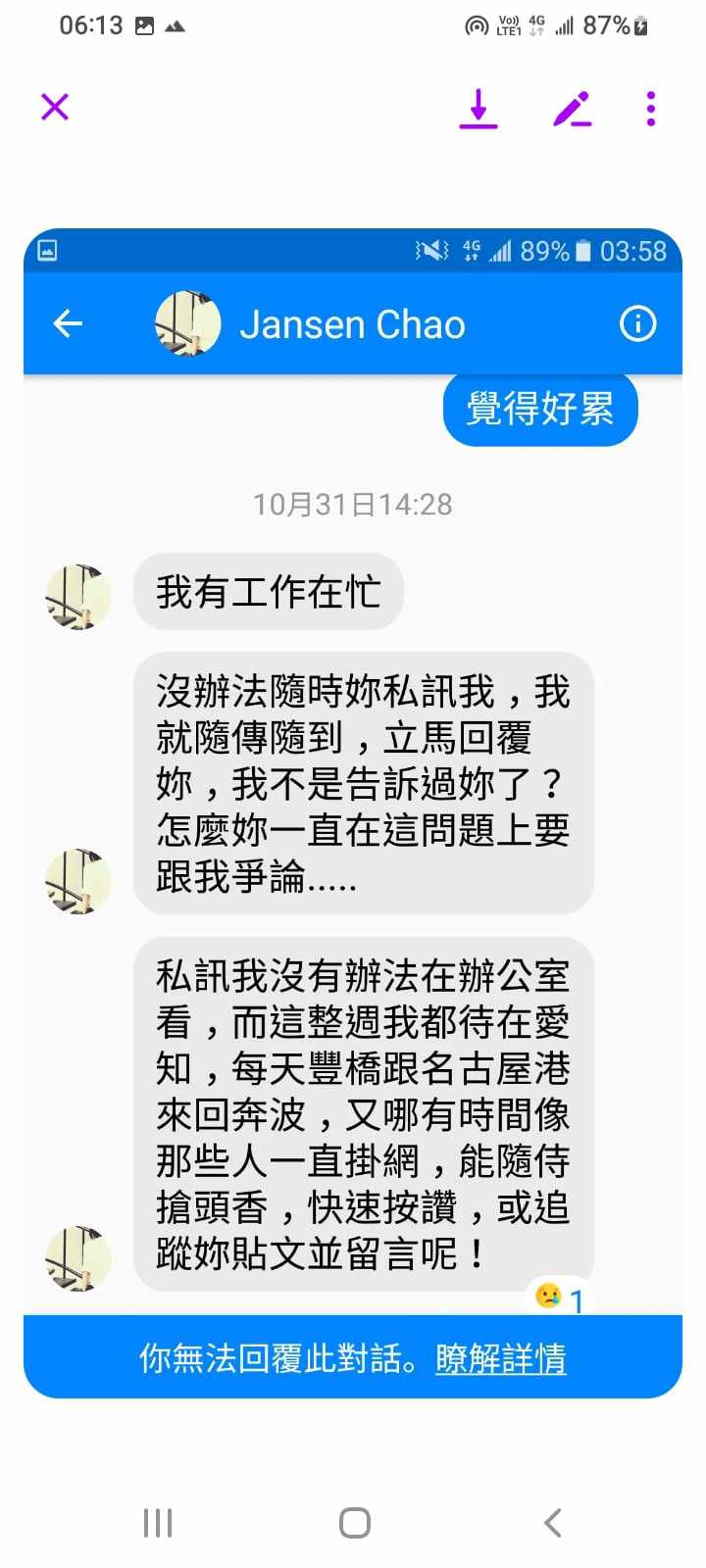Image resolution: width=706 pixels, height=1568 pixels.
Task: Go back with system navigation
Action: click(x=552, y=1522)
